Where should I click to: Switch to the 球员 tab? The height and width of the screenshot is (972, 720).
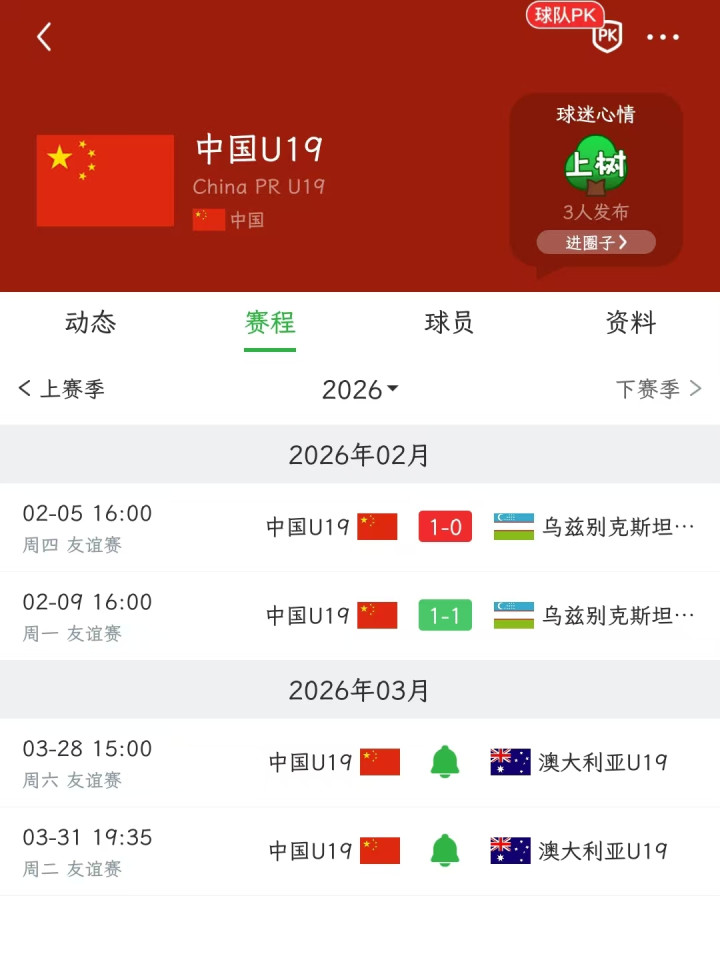click(449, 322)
